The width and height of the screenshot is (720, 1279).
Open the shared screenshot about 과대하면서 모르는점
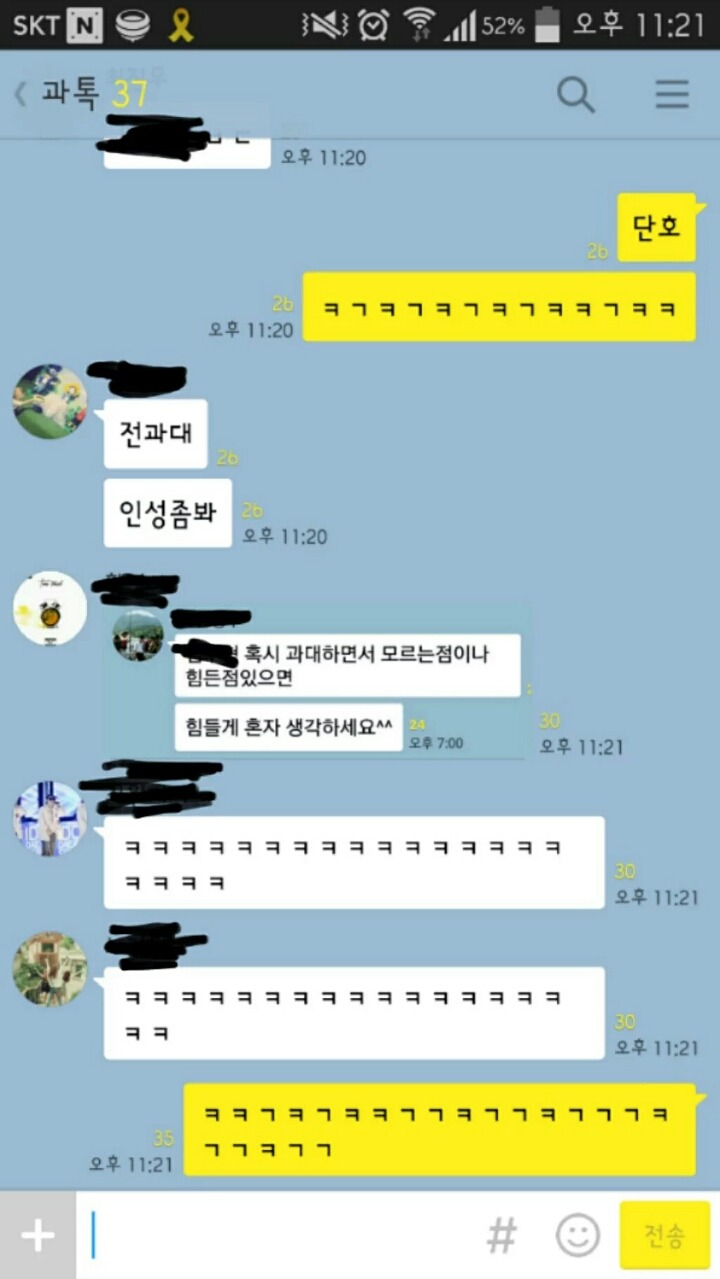pos(315,682)
